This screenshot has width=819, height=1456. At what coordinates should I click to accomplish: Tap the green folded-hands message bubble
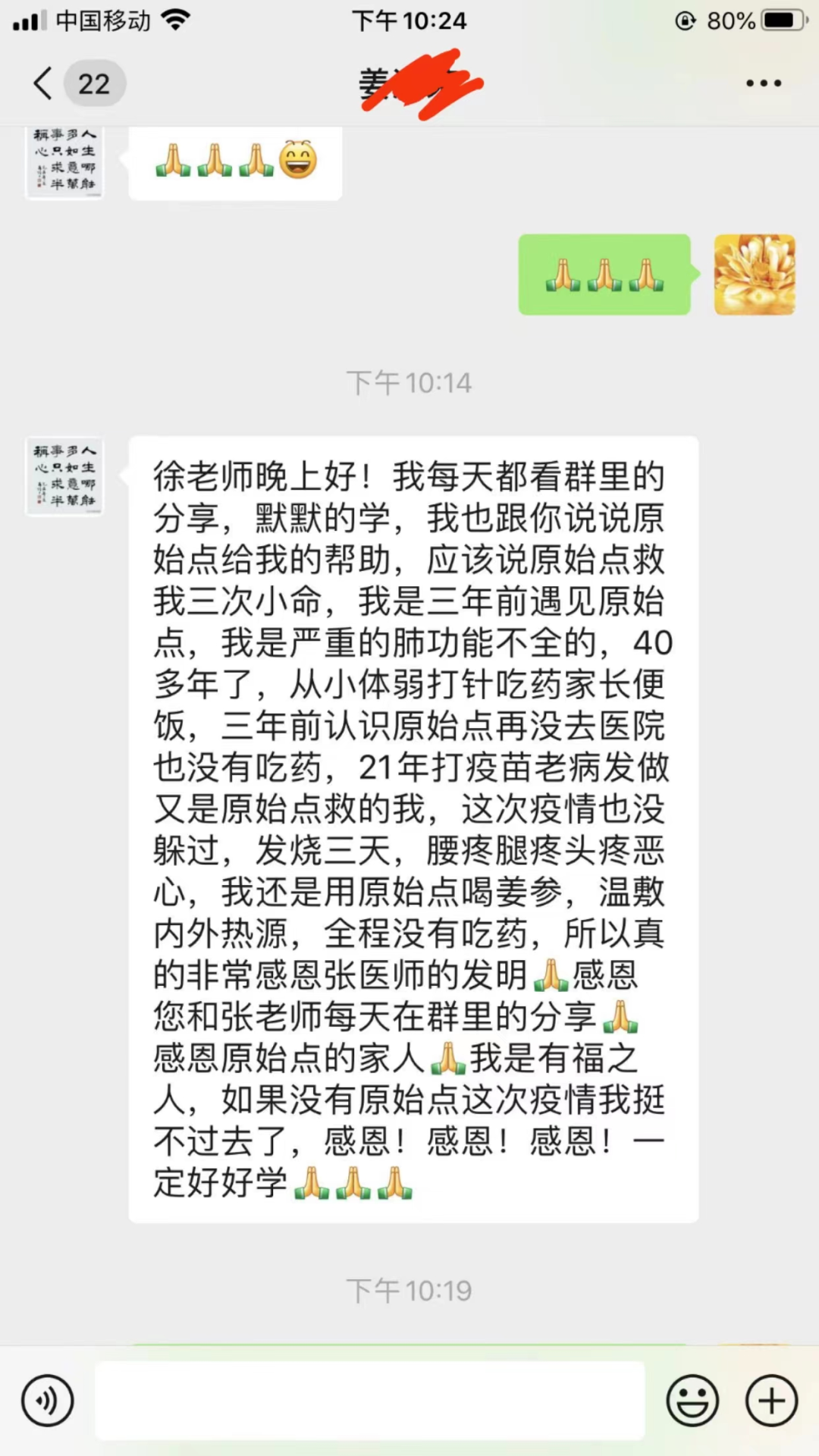click(x=604, y=275)
